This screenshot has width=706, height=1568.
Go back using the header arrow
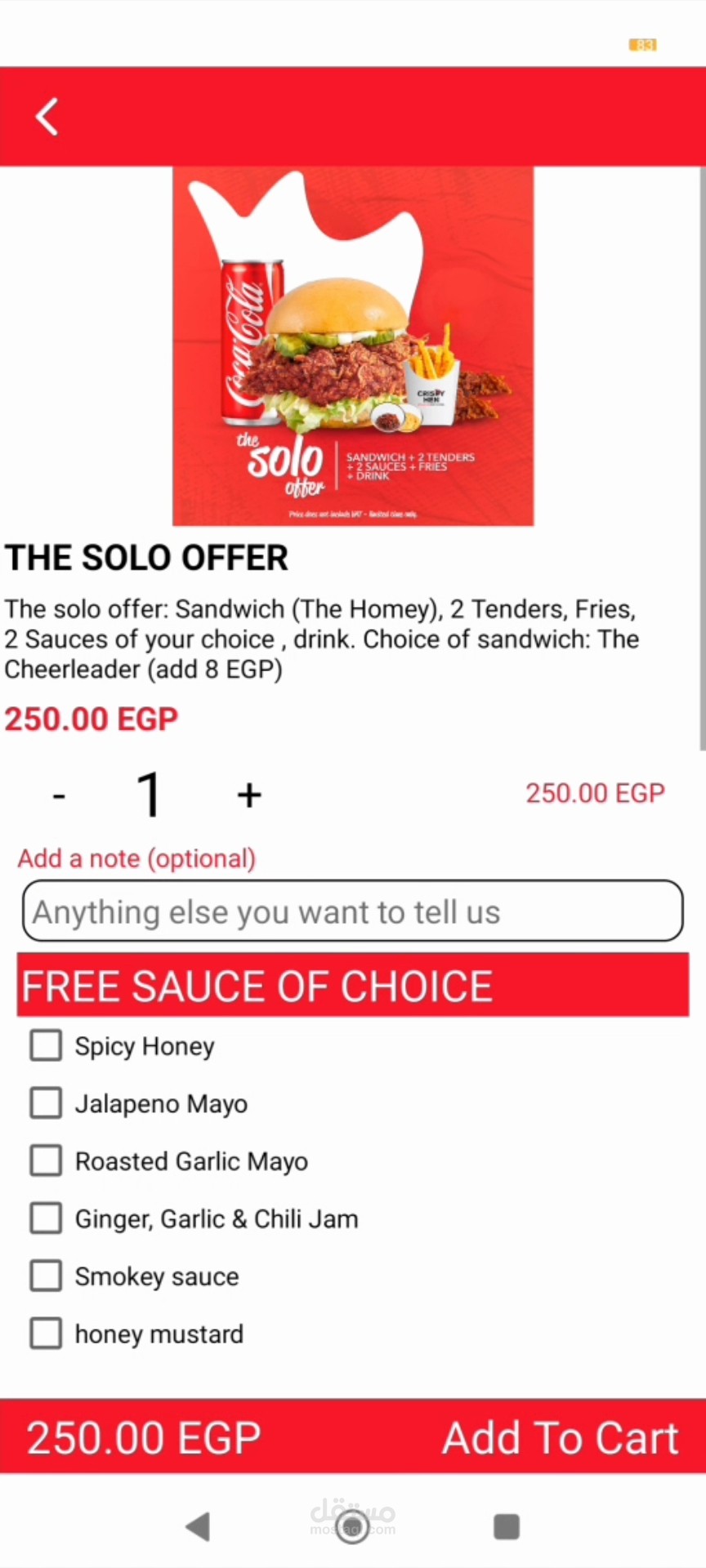(47, 117)
